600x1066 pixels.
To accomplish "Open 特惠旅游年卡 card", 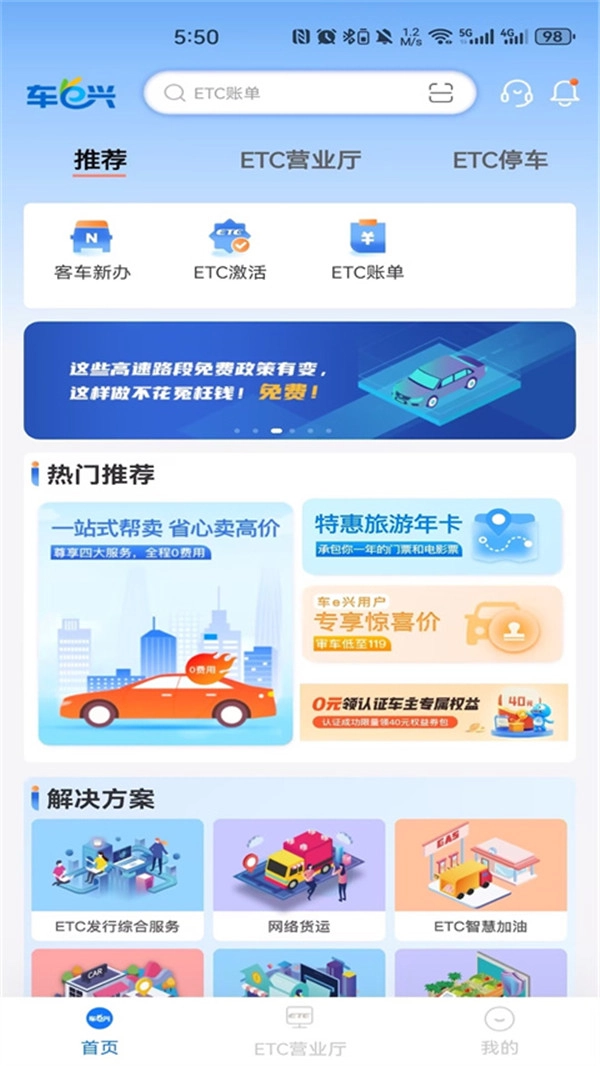I will (432, 537).
